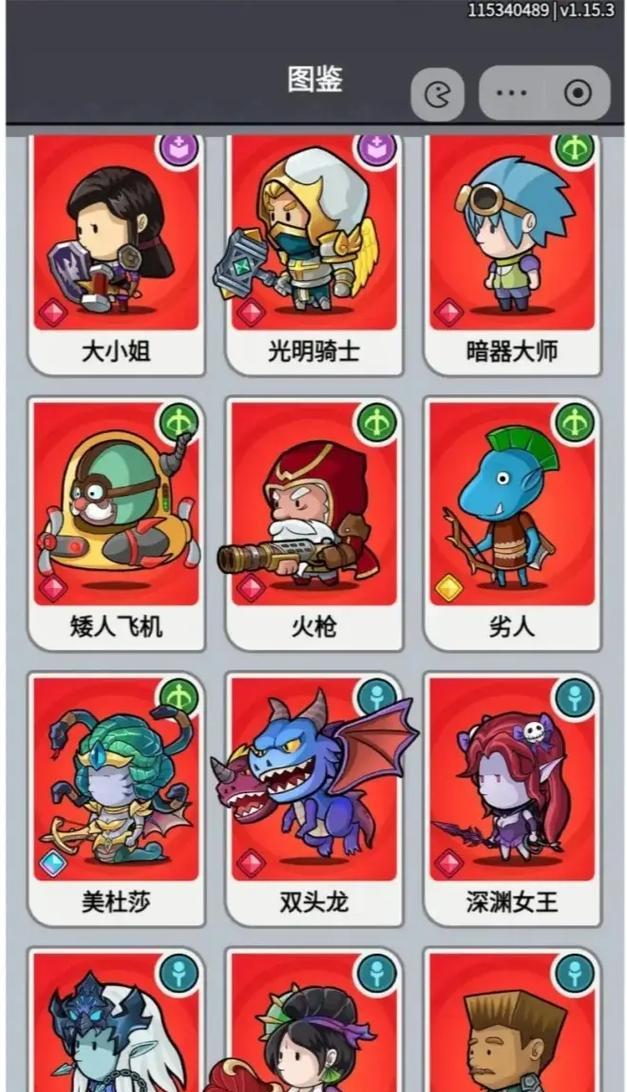Close the mini program via circle button

tap(577, 93)
